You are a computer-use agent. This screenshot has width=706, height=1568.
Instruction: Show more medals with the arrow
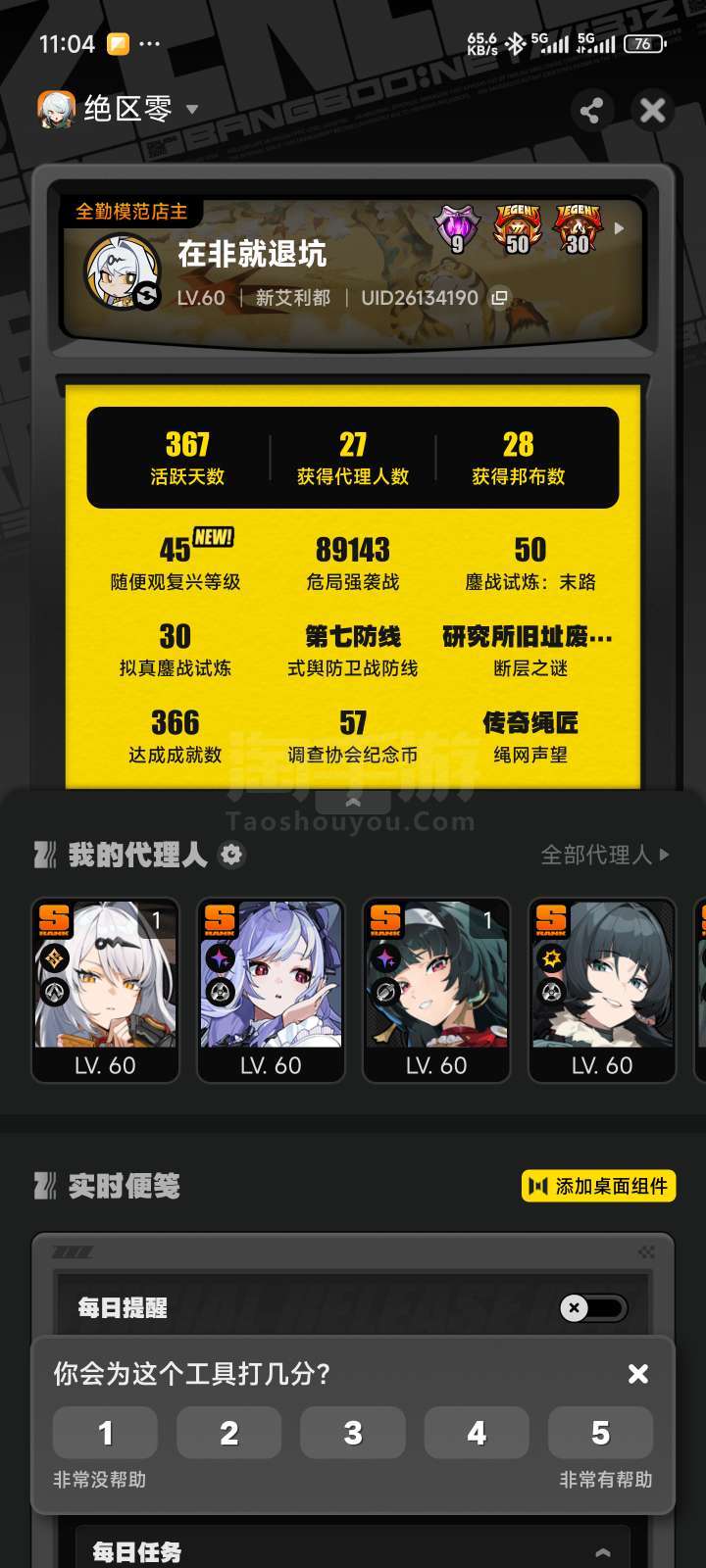pyautogui.click(x=619, y=228)
